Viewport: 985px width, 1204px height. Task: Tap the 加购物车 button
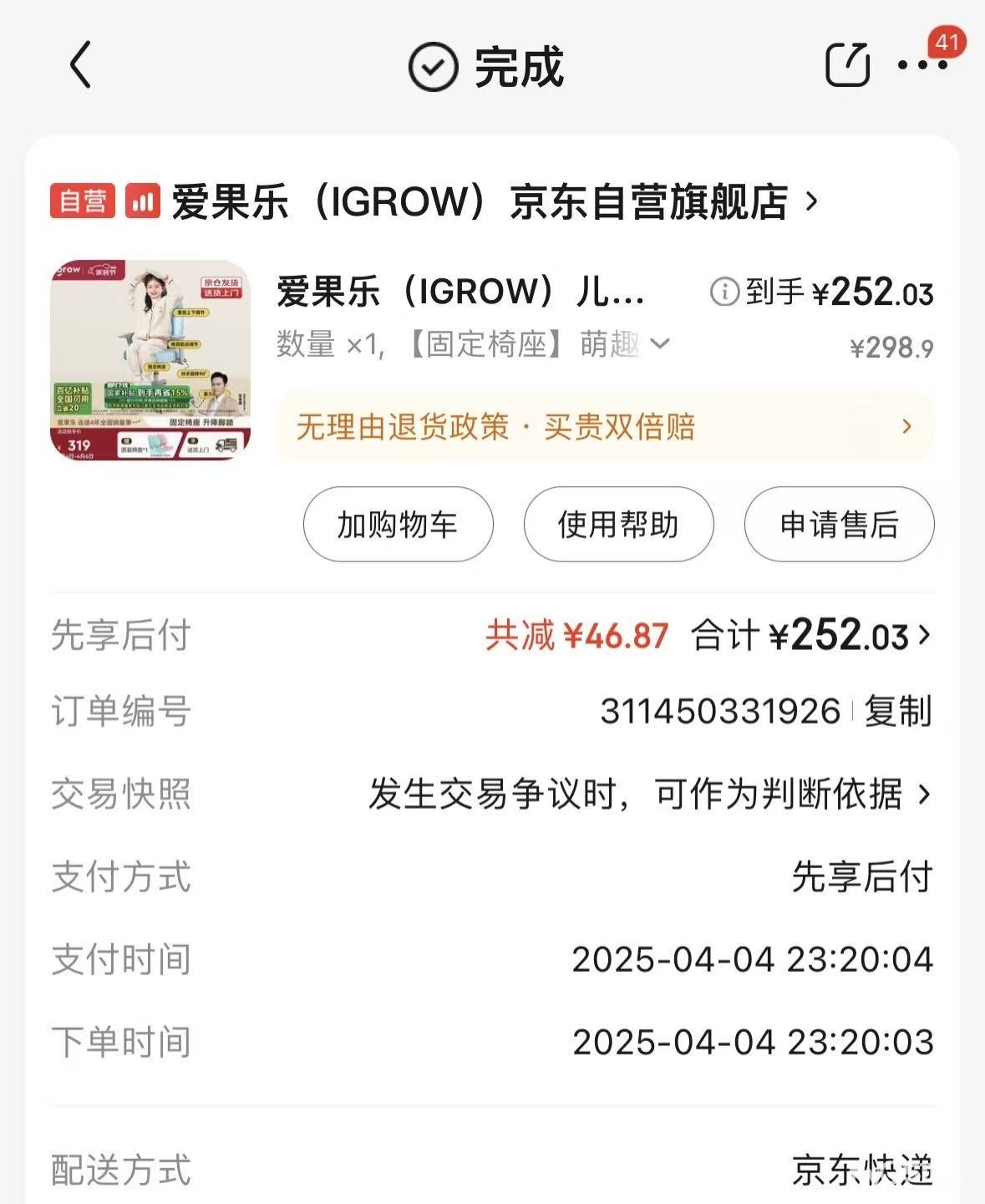(398, 525)
